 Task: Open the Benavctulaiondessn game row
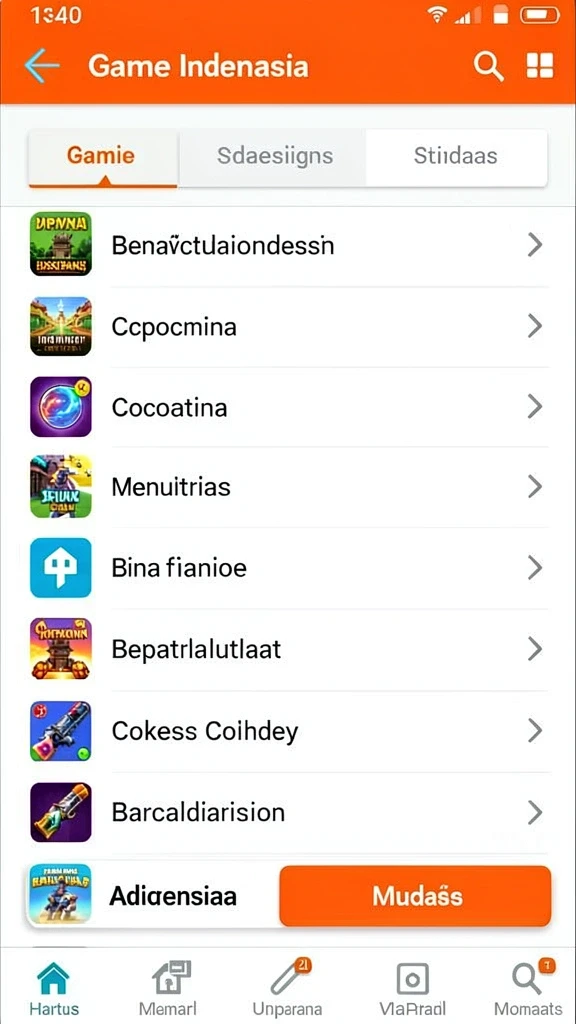[288, 246]
